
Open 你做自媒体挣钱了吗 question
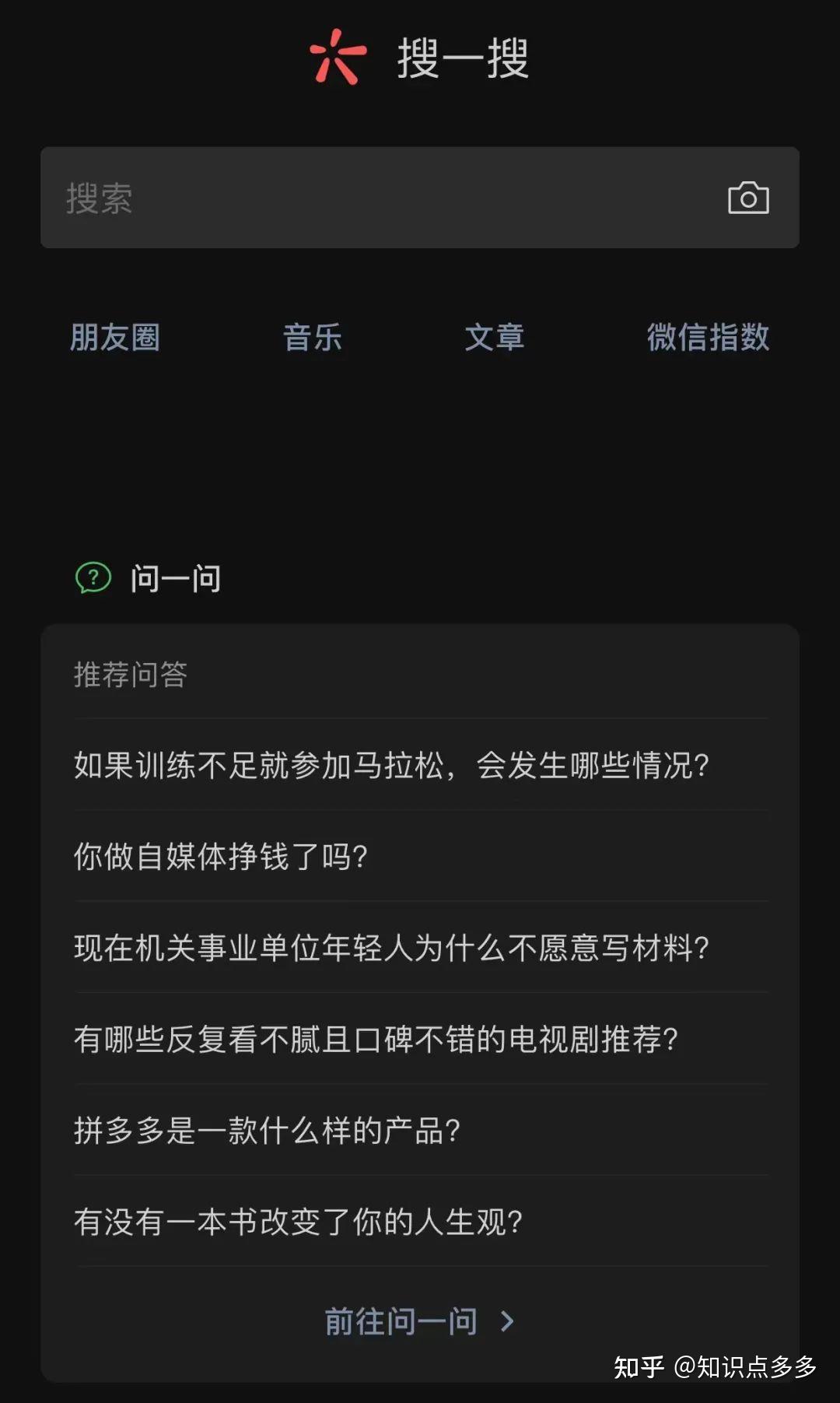[x=420, y=856]
